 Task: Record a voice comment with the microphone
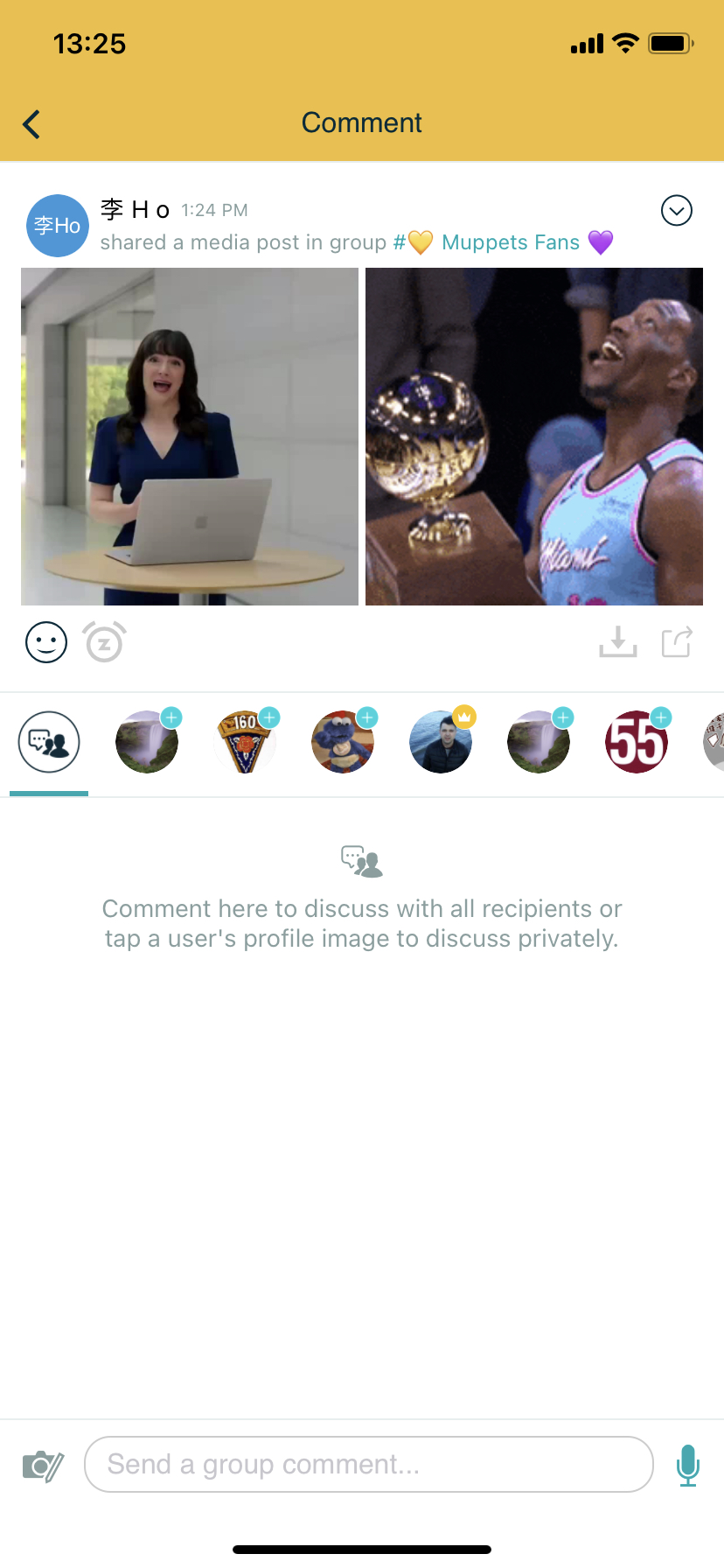coord(688,1465)
